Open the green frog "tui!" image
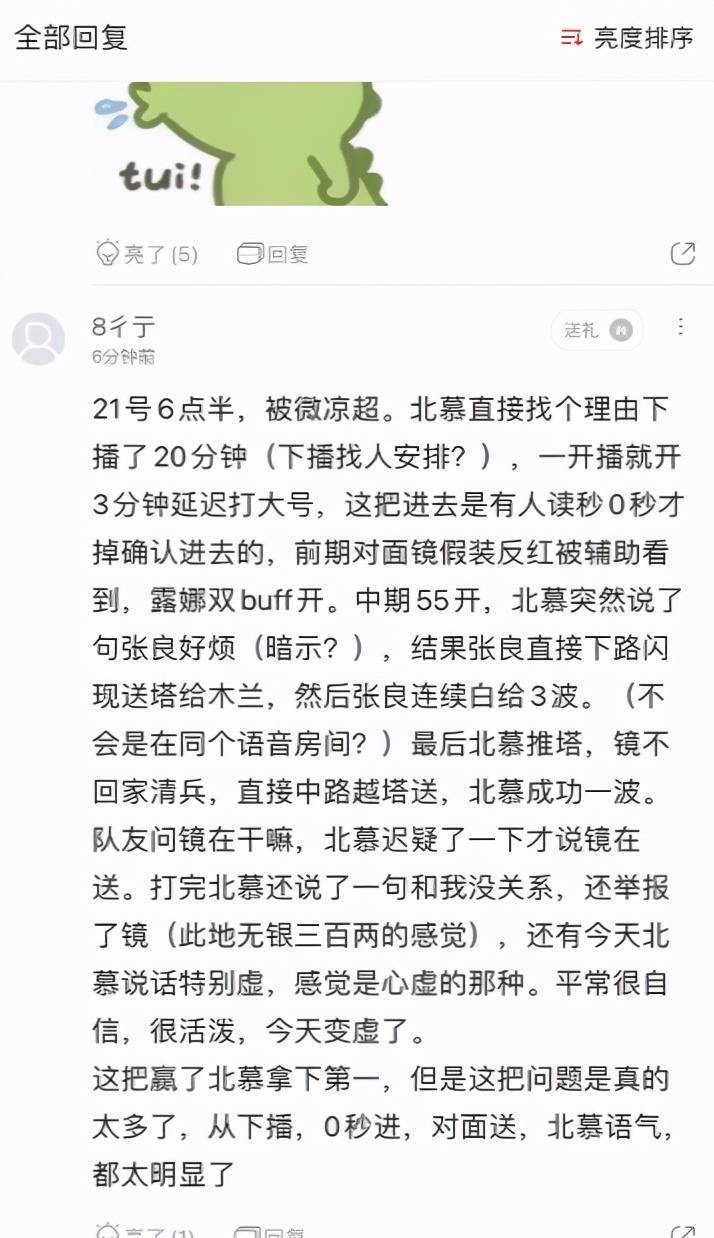This screenshot has width=714, height=1238. pos(240,144)
